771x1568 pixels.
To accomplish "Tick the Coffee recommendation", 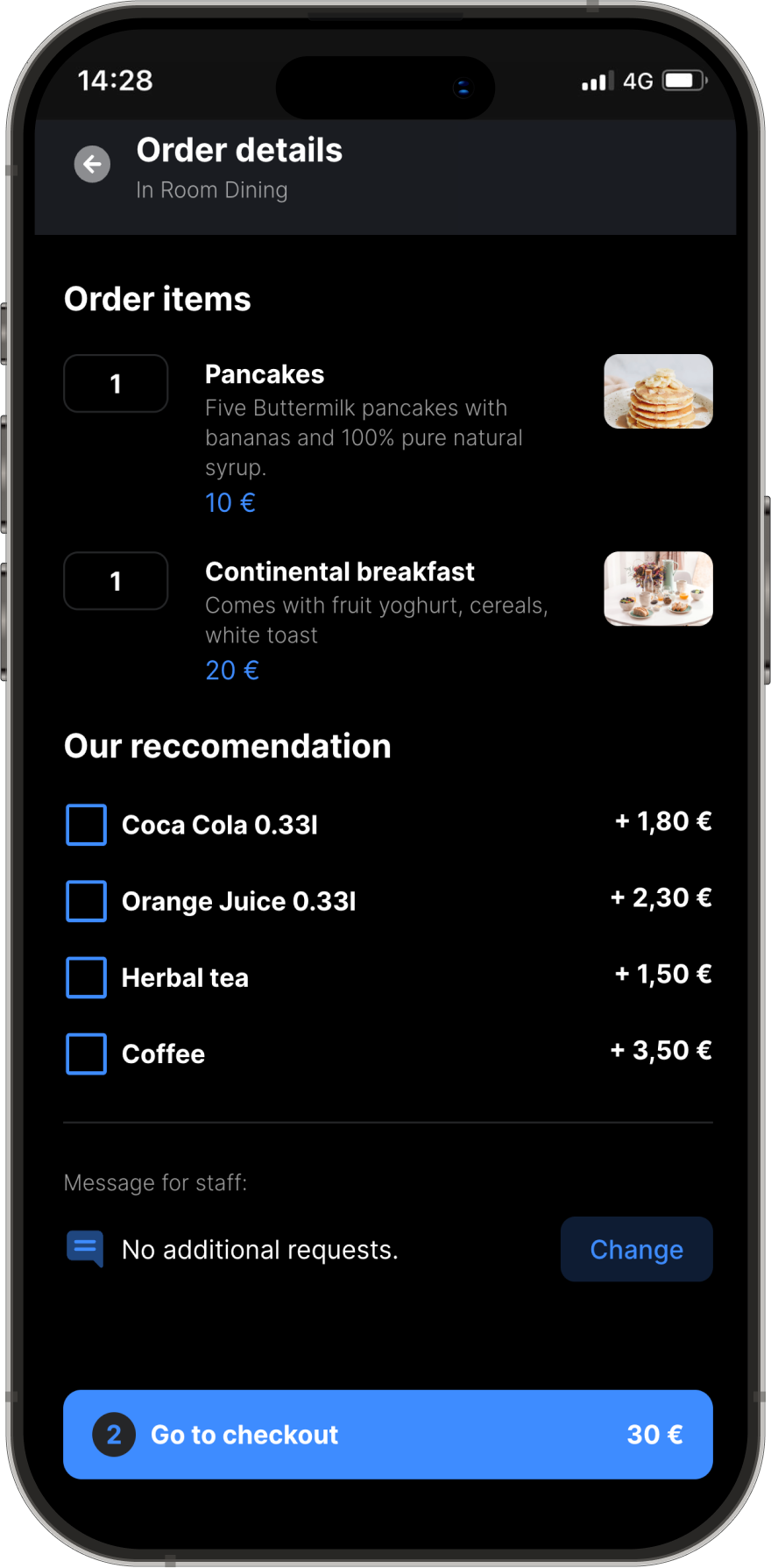I will click(x=87, y=1054).
